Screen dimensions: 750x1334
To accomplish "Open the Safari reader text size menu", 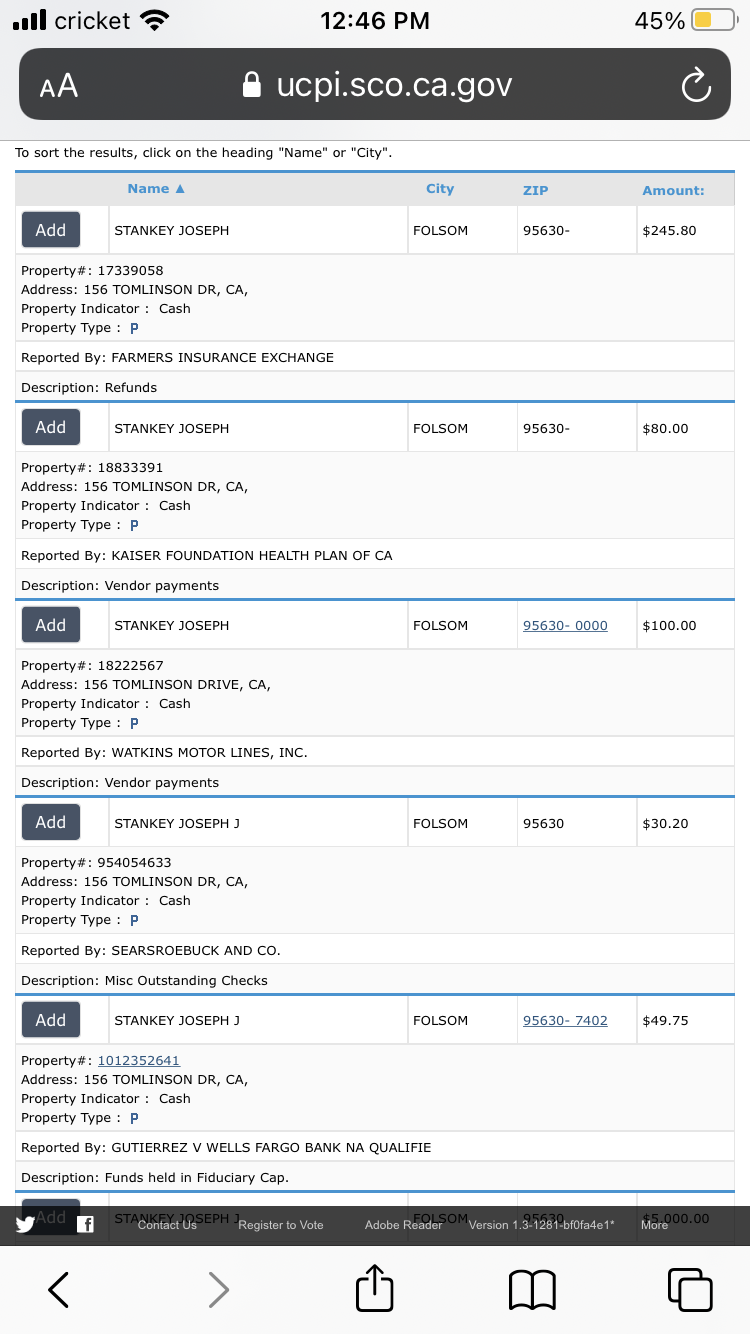I will [59, 86].
